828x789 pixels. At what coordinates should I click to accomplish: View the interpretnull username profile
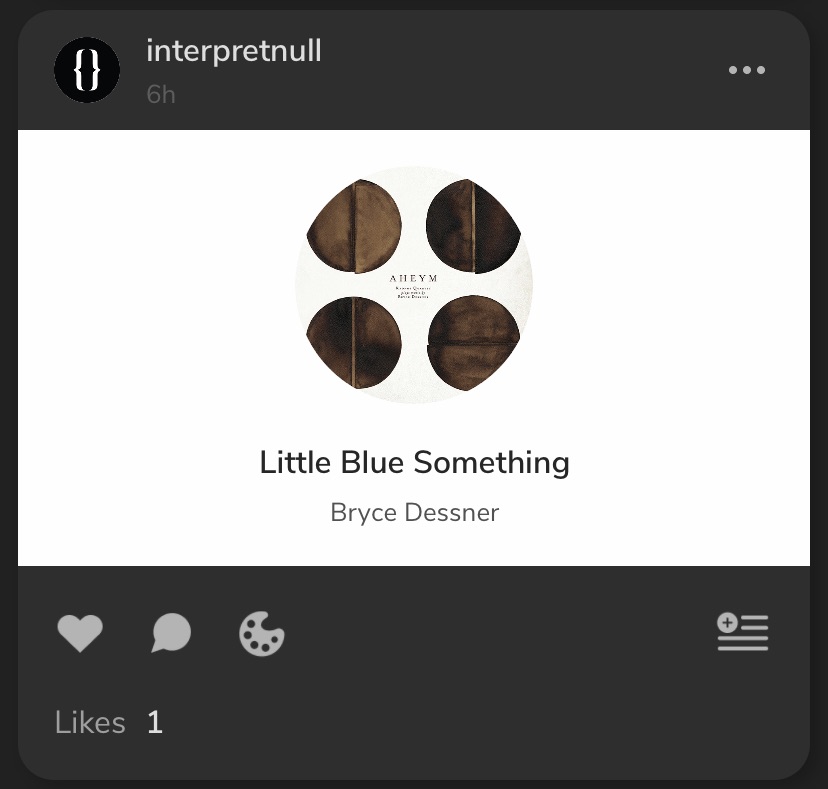234,51
